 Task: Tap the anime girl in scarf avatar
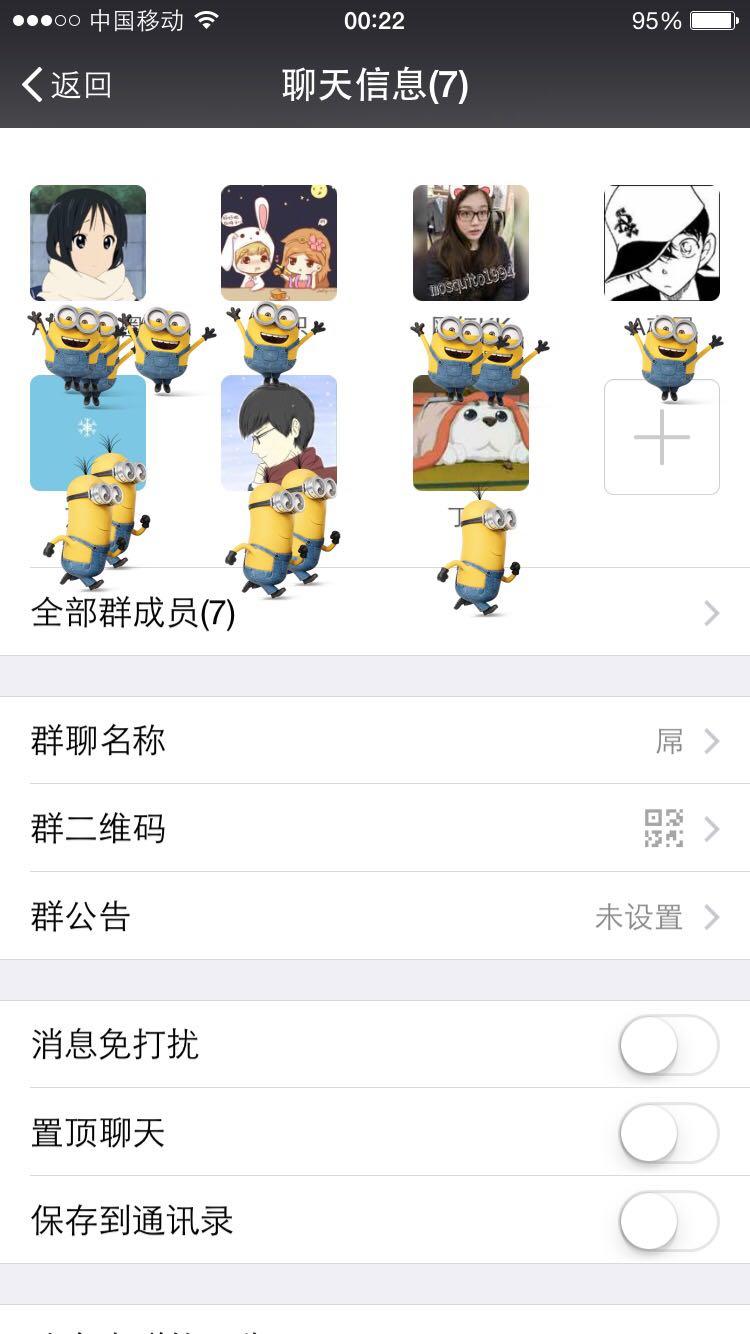87,242
